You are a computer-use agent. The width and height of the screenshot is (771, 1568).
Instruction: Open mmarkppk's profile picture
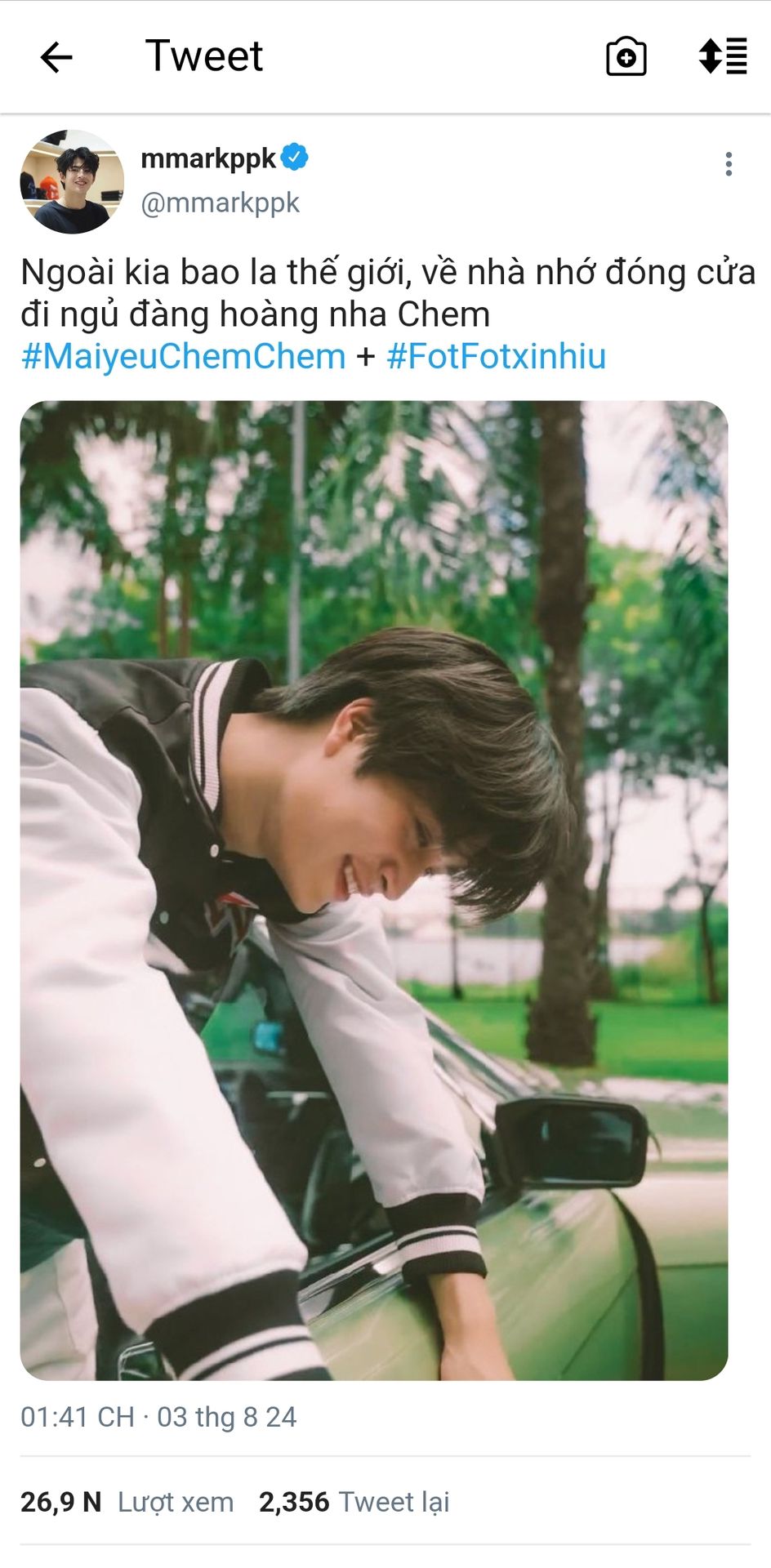[x=72, y=182]
